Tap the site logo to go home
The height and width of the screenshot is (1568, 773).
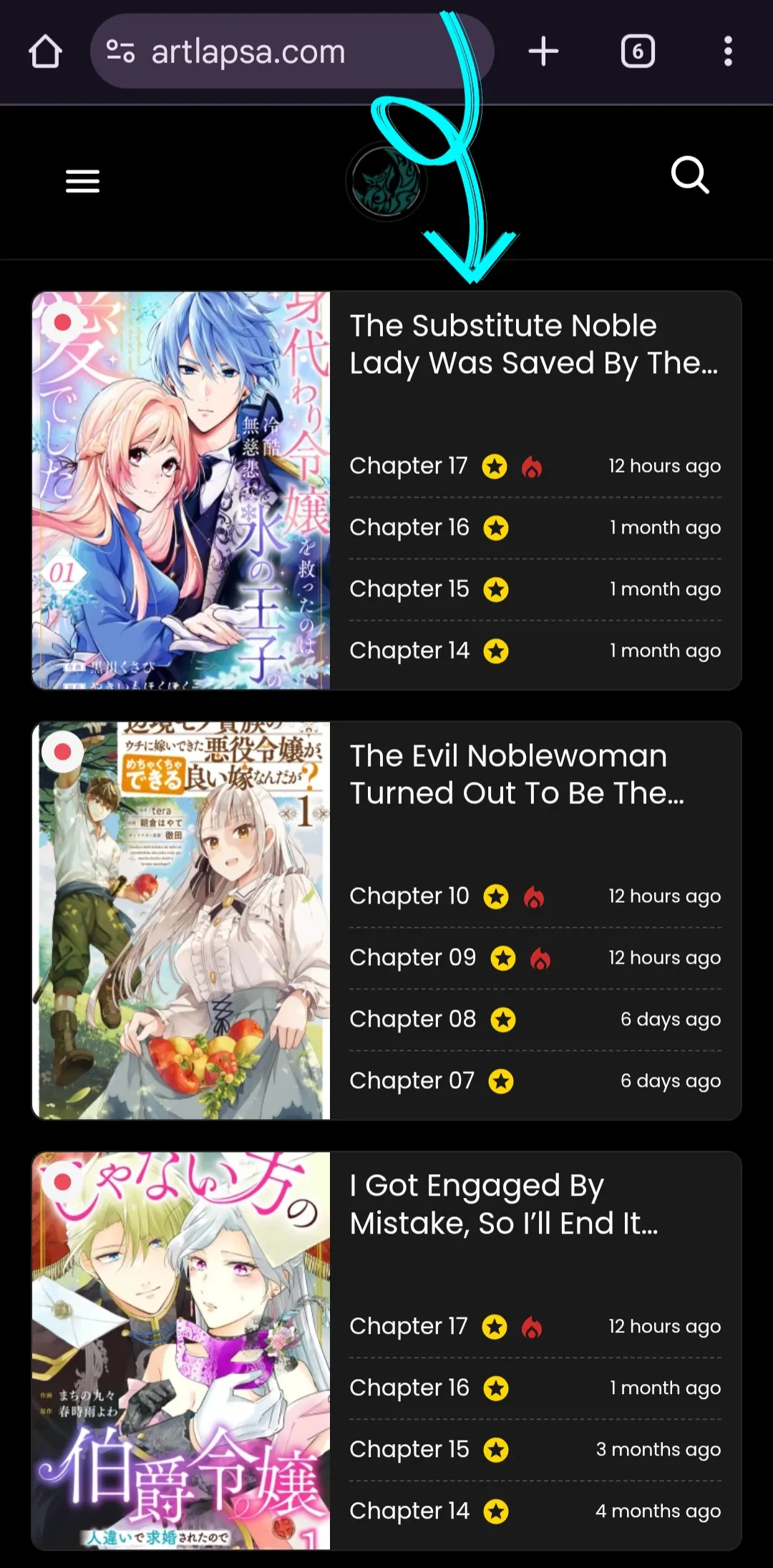(x=386, y=182)
